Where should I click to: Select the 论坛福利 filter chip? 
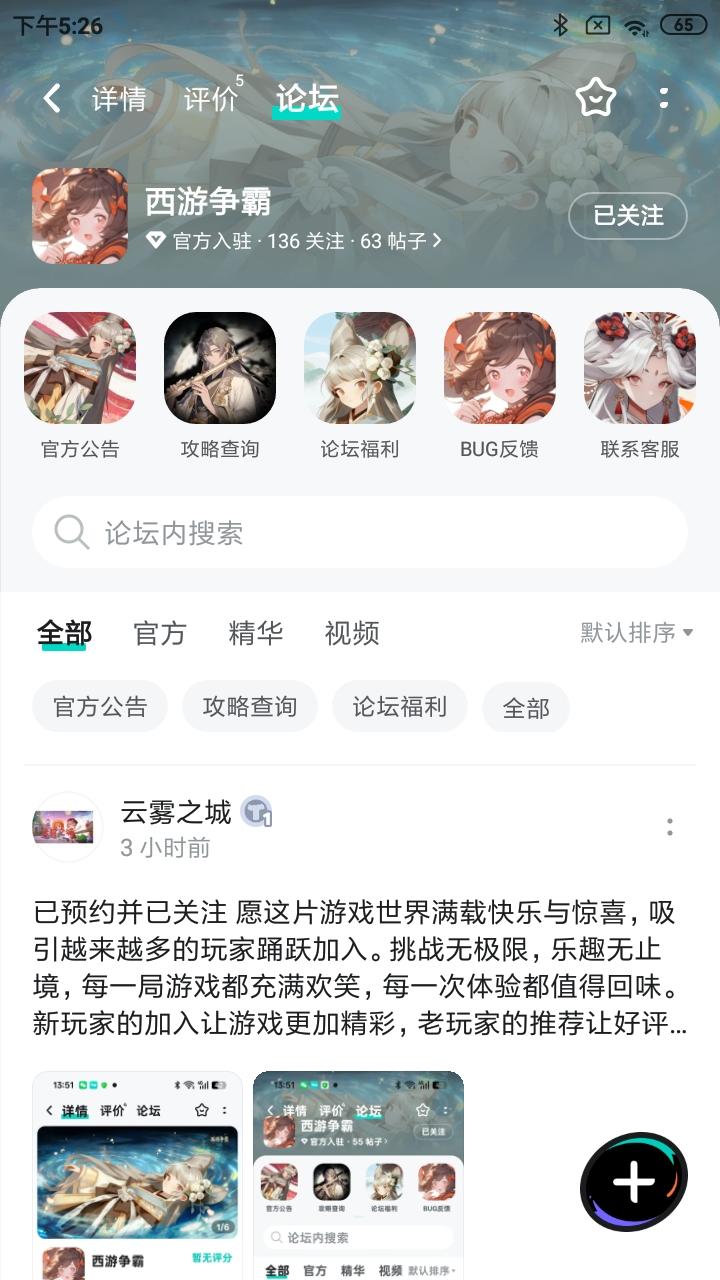point(399,706)
